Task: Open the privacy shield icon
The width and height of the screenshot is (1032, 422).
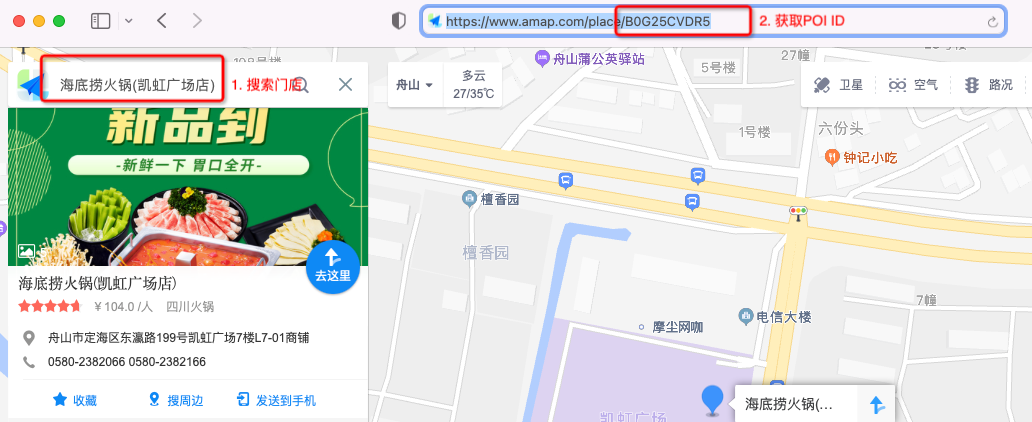Action: pos(399,20)
